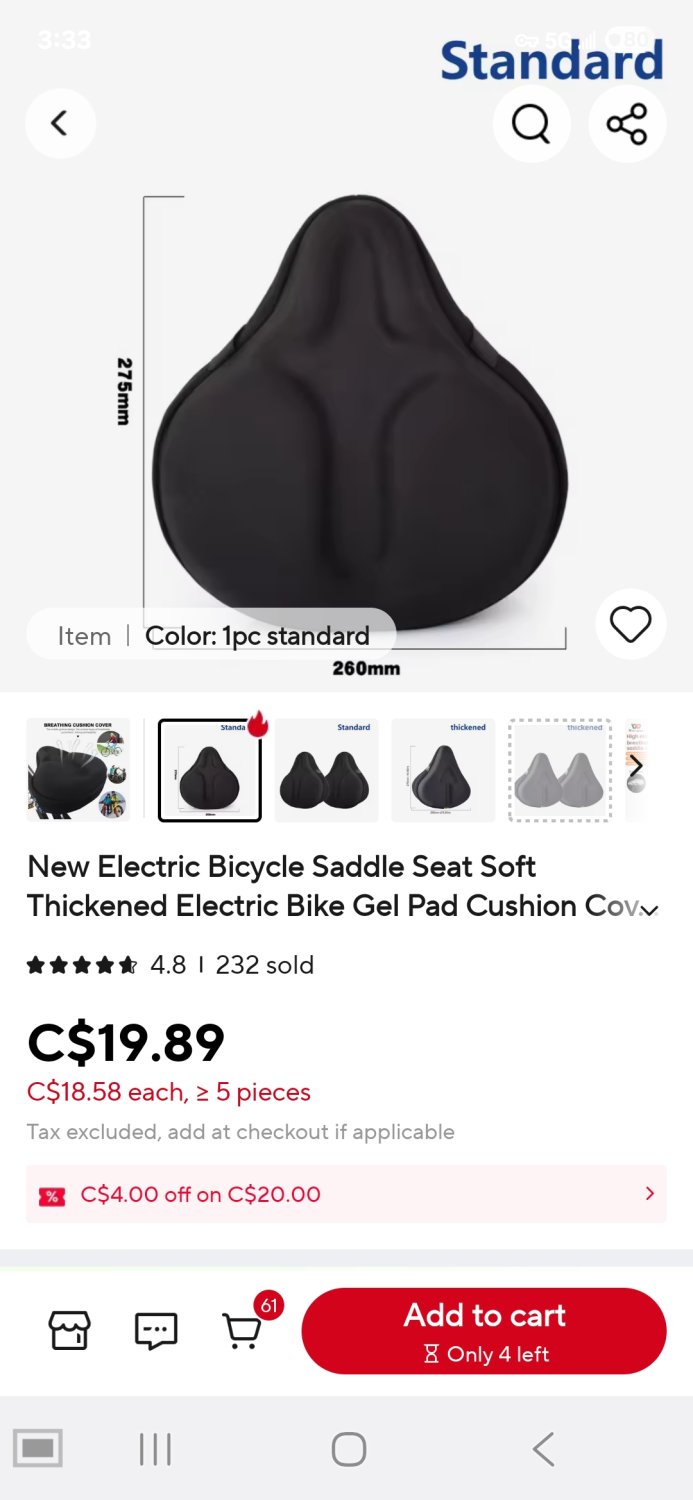Message the seller via chat icon
The width and height of the screenshot is (693, 1500).
(156, 1331)
